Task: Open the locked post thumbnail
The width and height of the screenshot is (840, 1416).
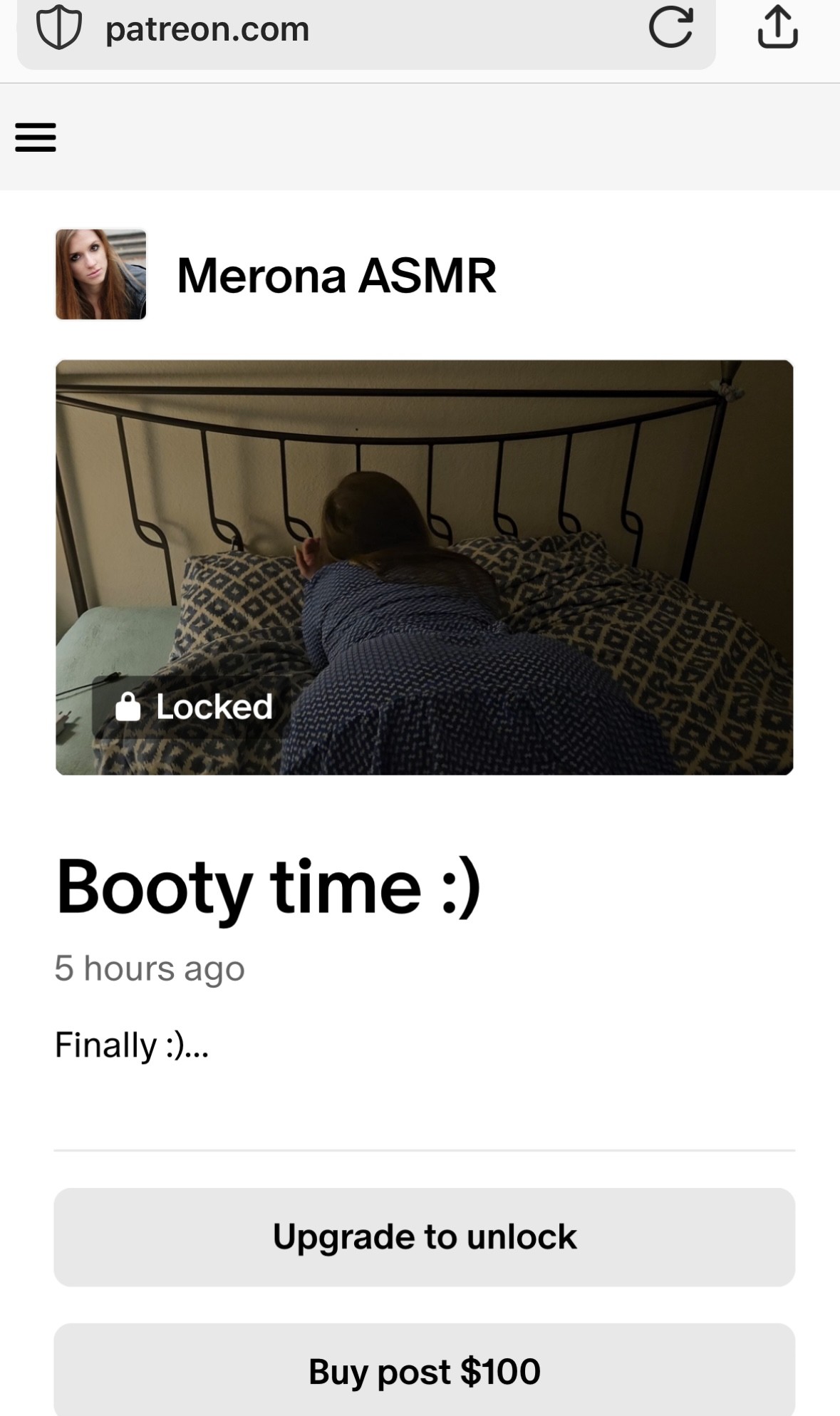Action: (x=424, y=567)
